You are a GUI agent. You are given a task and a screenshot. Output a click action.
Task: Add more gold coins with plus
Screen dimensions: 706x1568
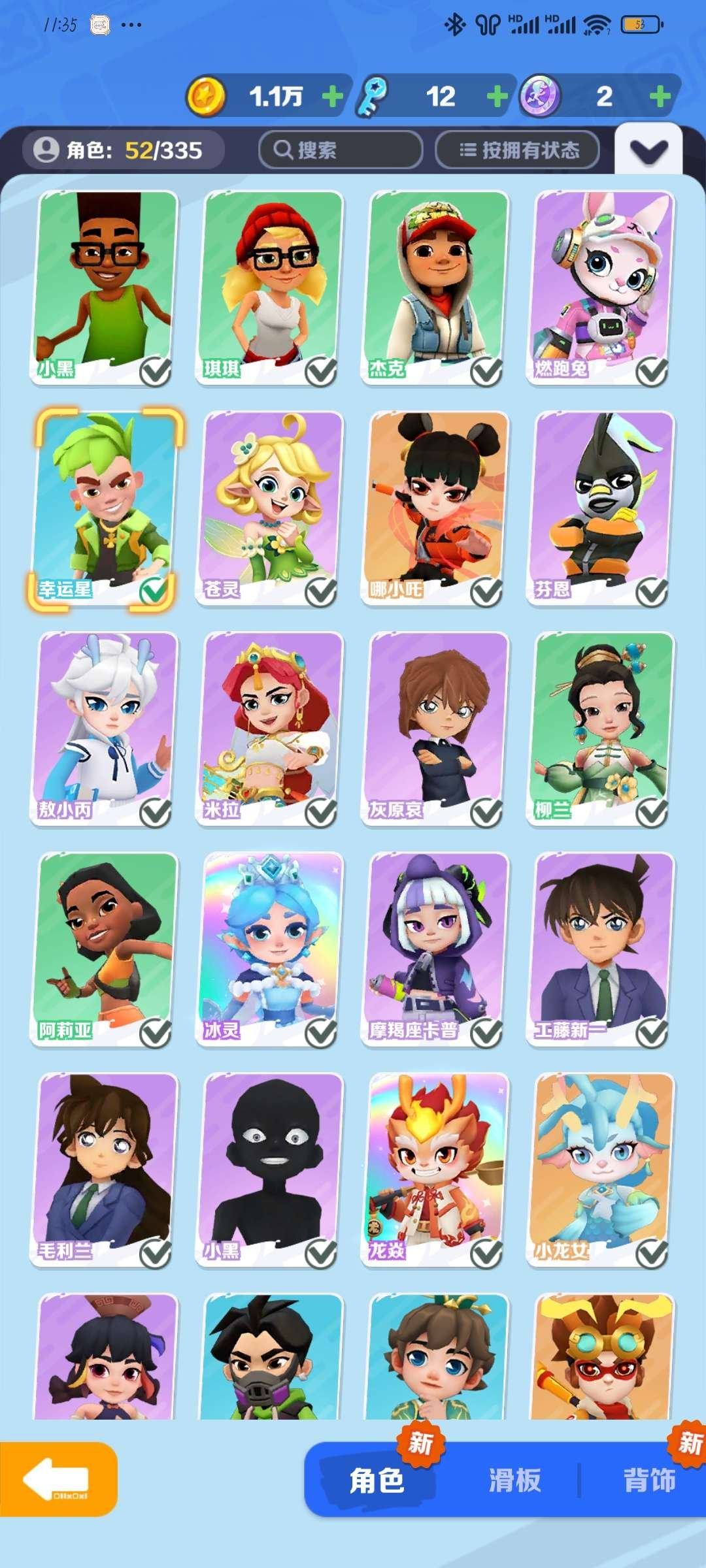pyautogui.click(x=333, y=97)
